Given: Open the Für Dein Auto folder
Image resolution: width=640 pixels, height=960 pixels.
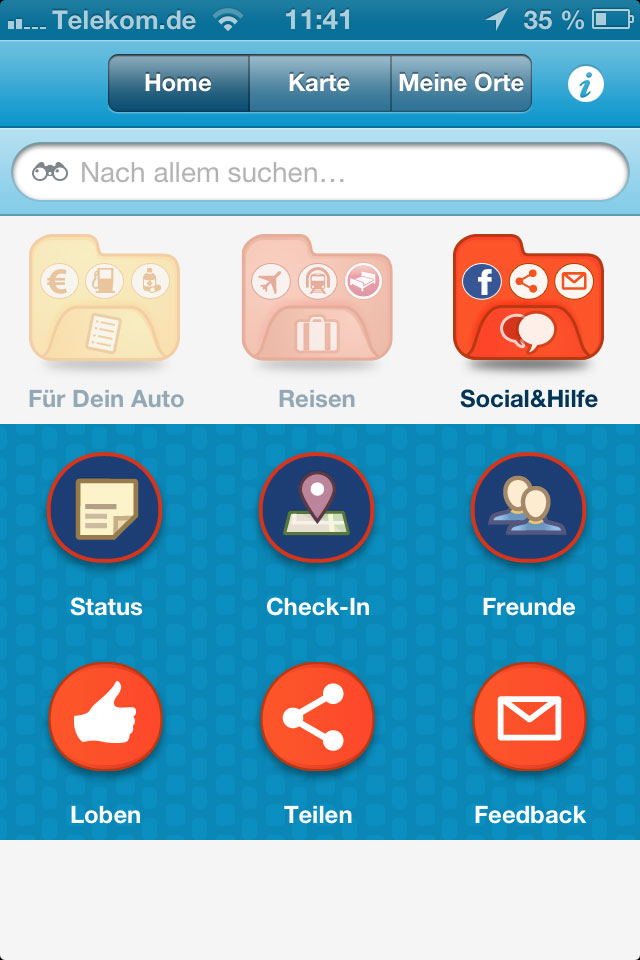Looking at the screenshot, I should [x=105, y=300].
